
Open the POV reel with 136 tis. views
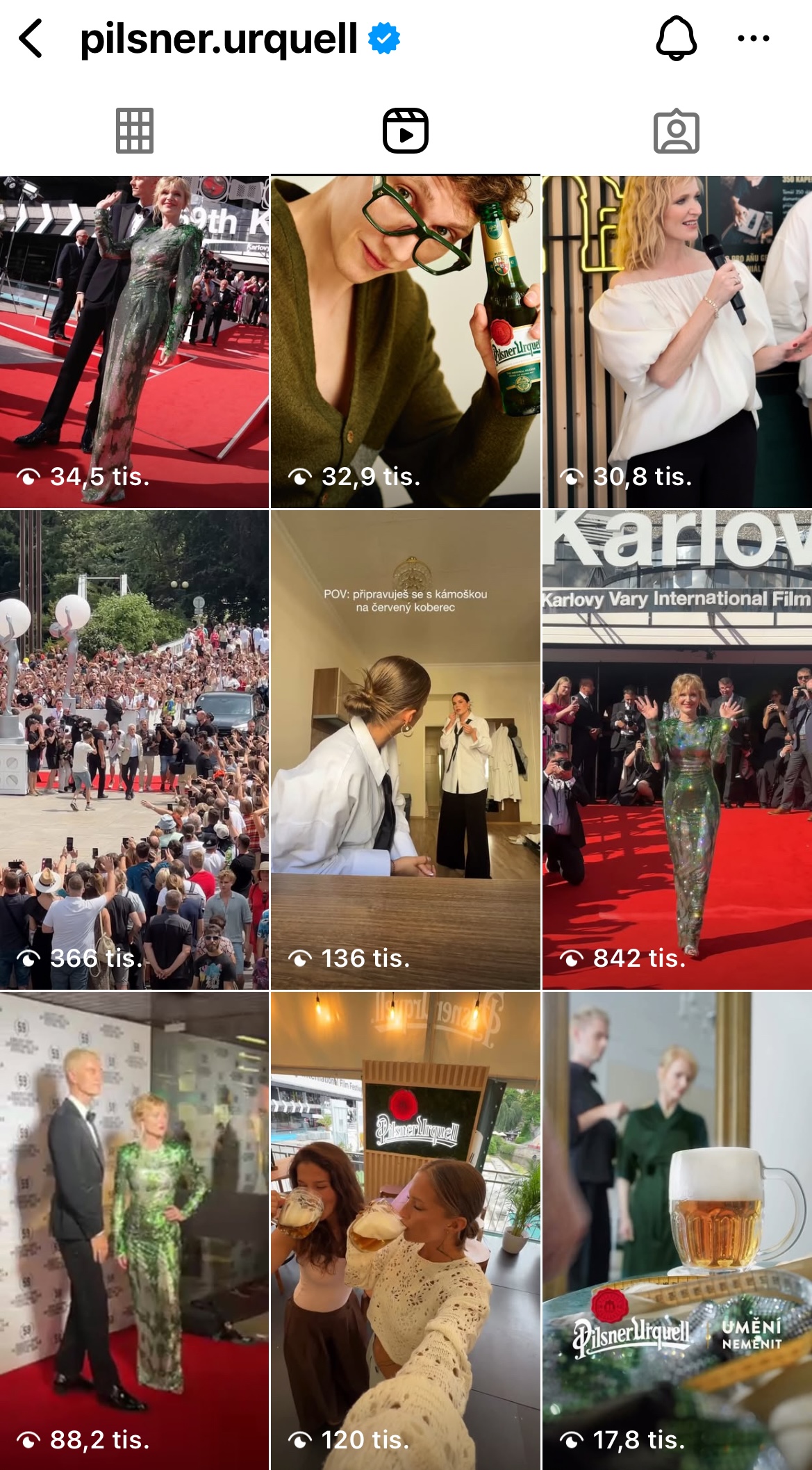click(406, 749)
